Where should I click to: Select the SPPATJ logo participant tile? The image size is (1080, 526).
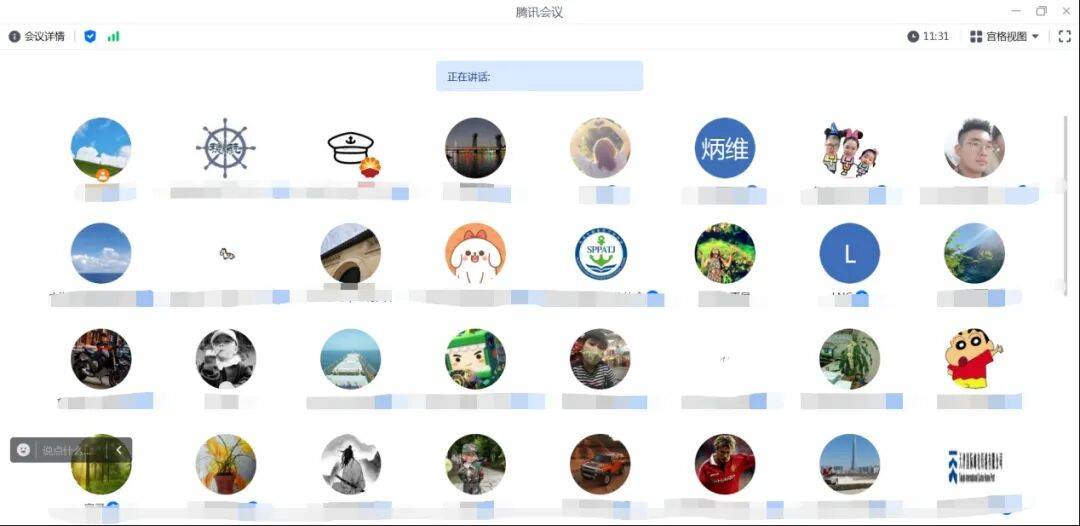point(600,253)
